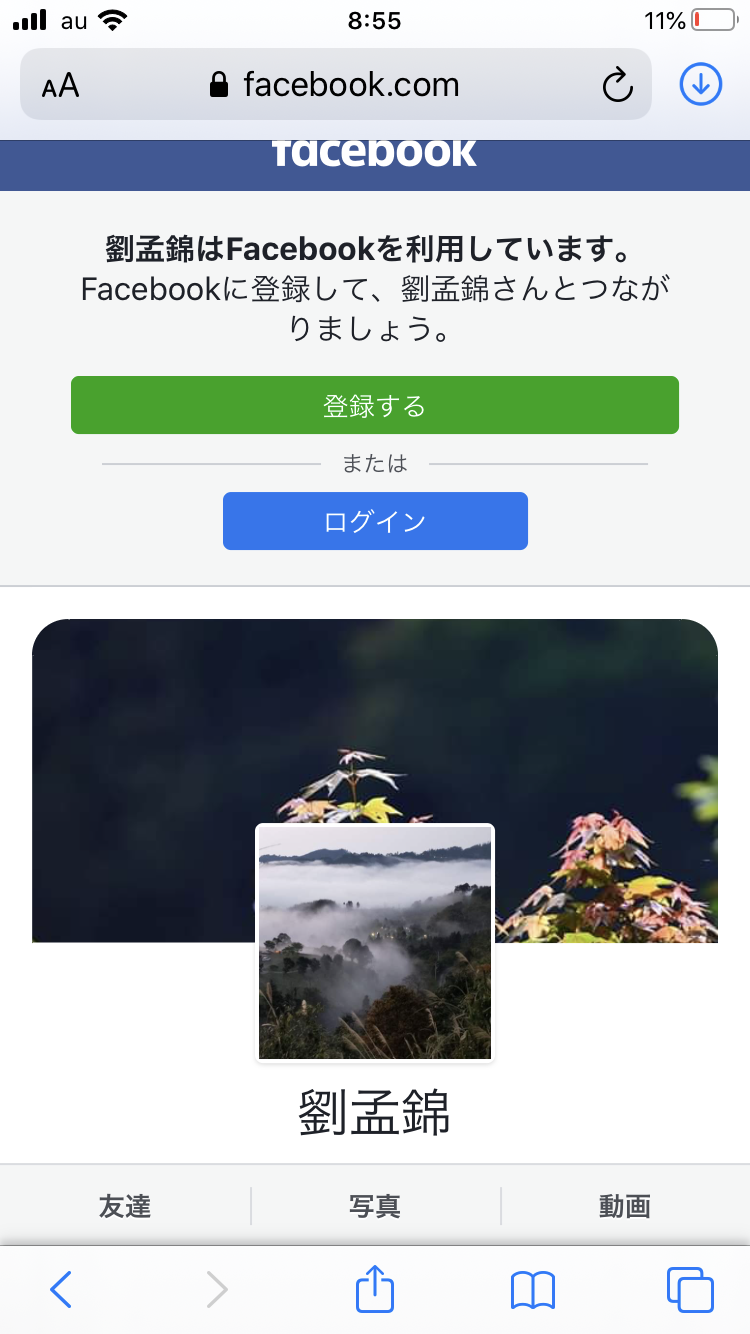Share this page via share sheet
Image resolution: width=750 pixels, height=1334 pixels.
(375, 1290)
